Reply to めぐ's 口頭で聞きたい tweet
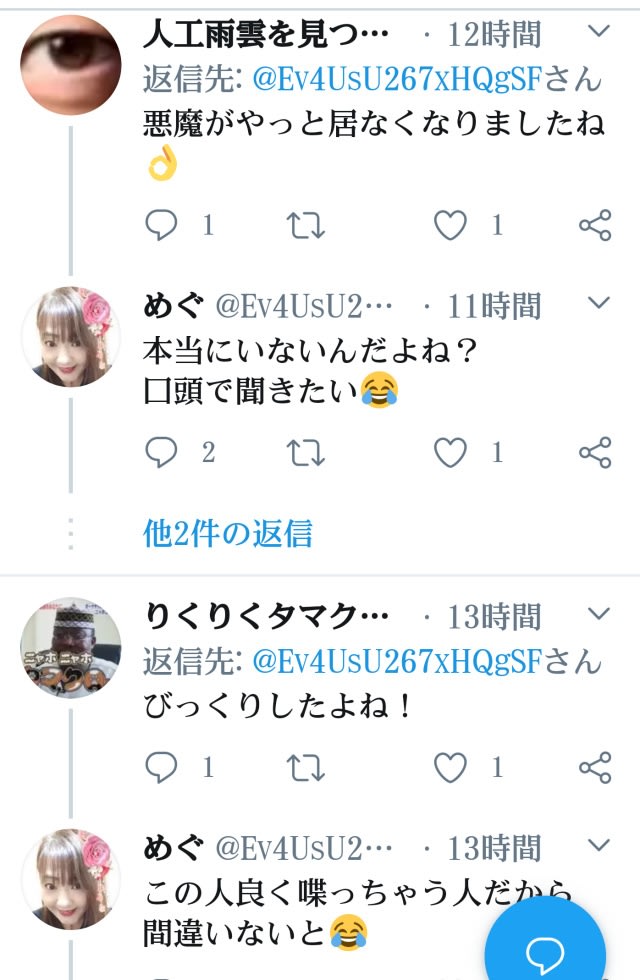 click(x=161, y=453)
